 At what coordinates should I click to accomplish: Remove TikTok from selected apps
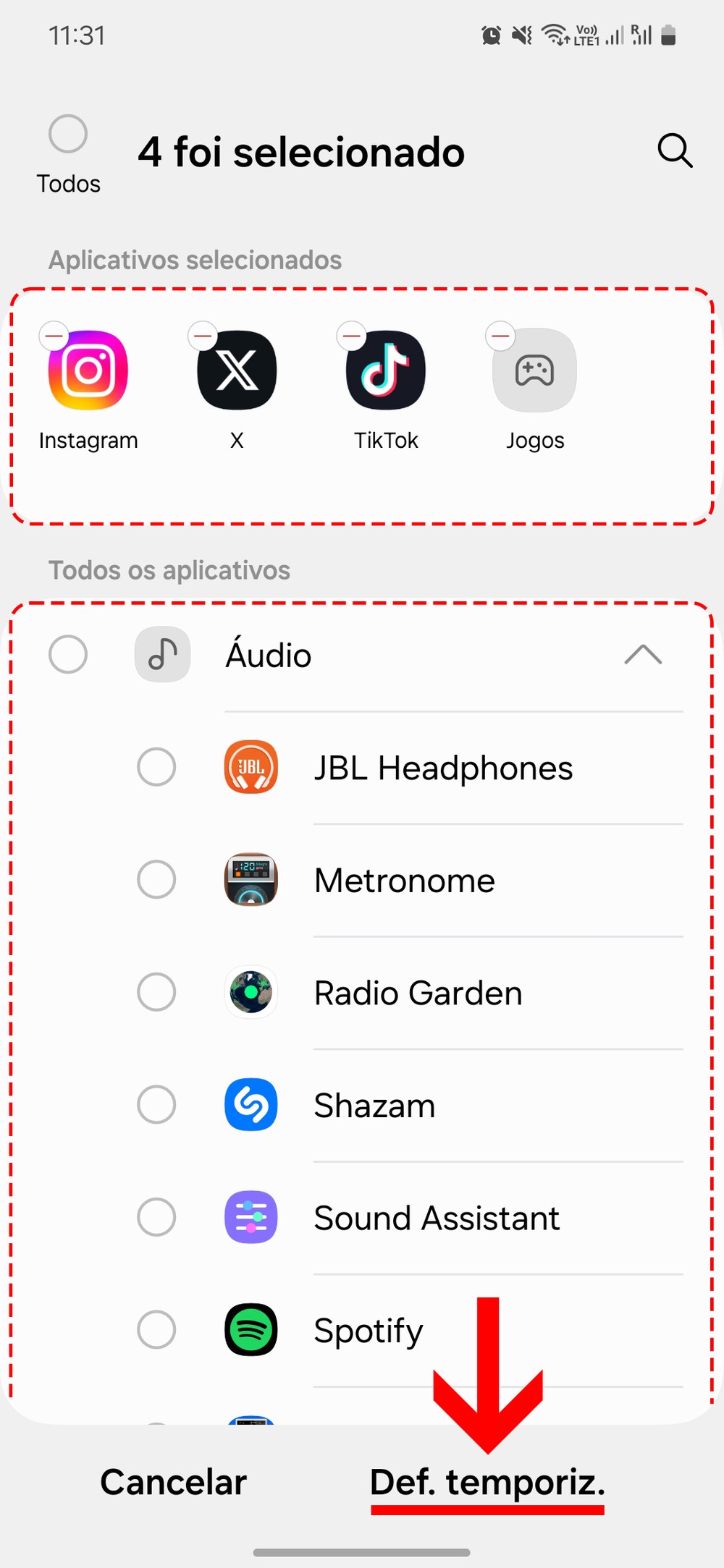pos(352,336)
